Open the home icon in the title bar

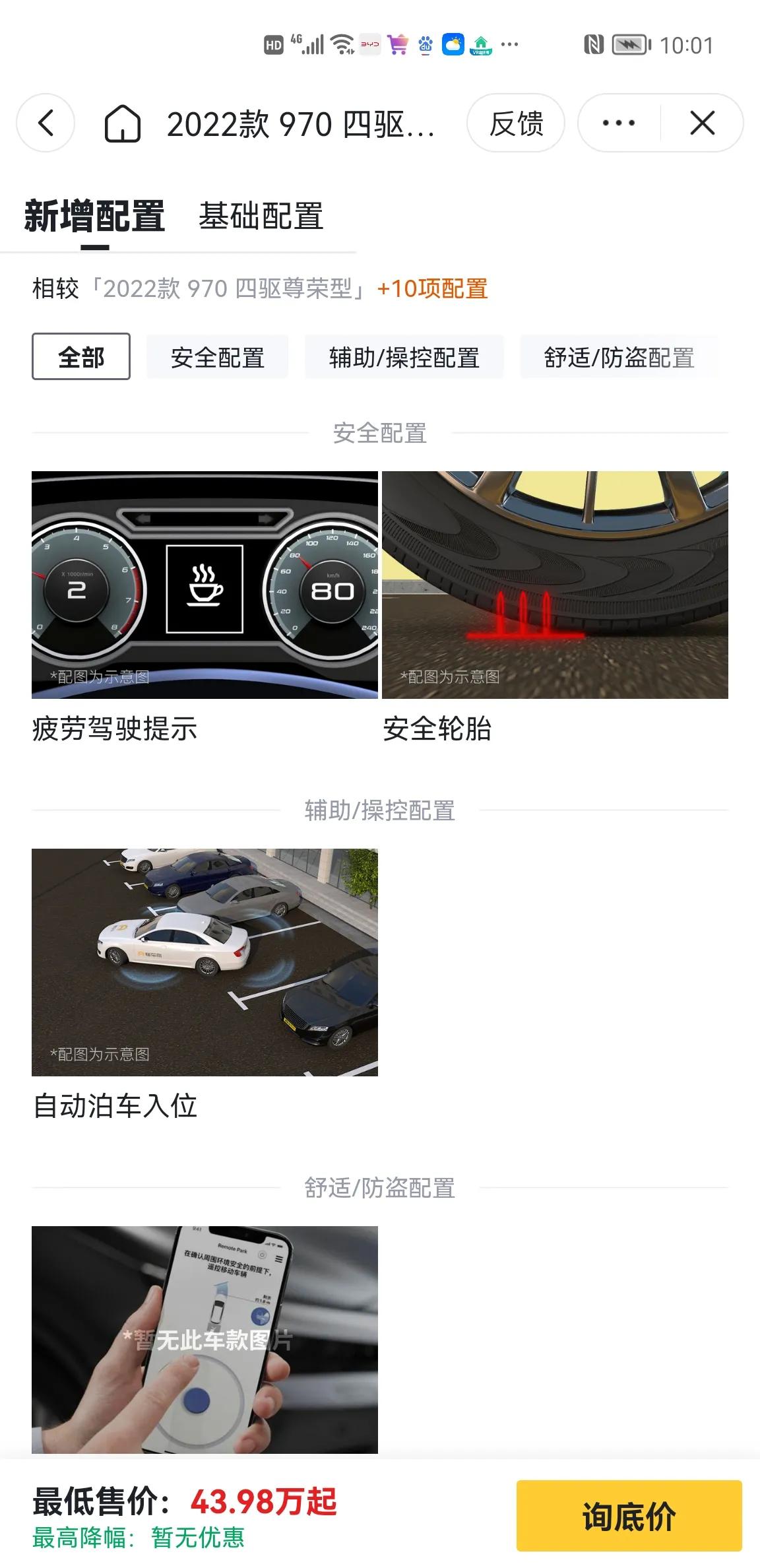pyautogui.click(x=123, y=123)
